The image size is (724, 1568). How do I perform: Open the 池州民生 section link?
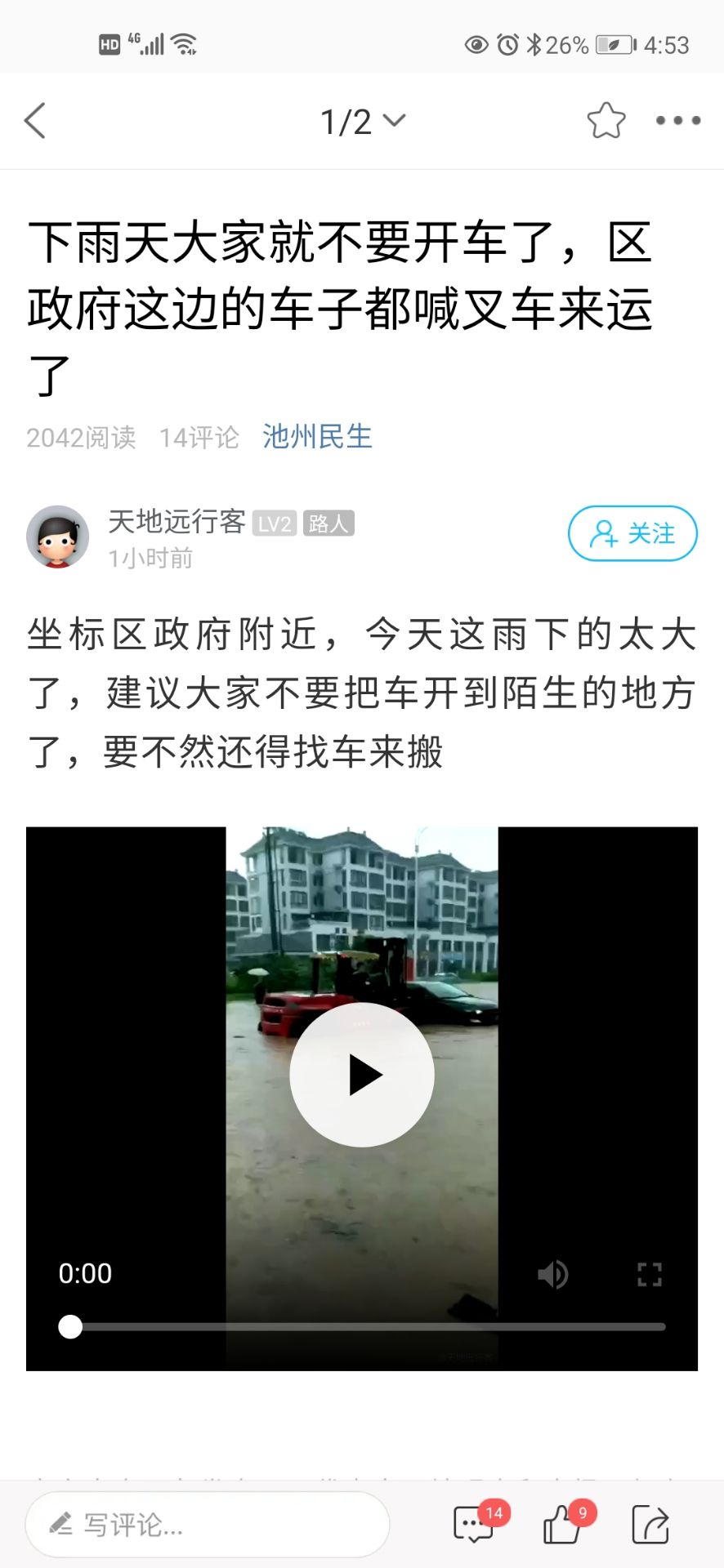pyautogui.click(x=317, y=437)
